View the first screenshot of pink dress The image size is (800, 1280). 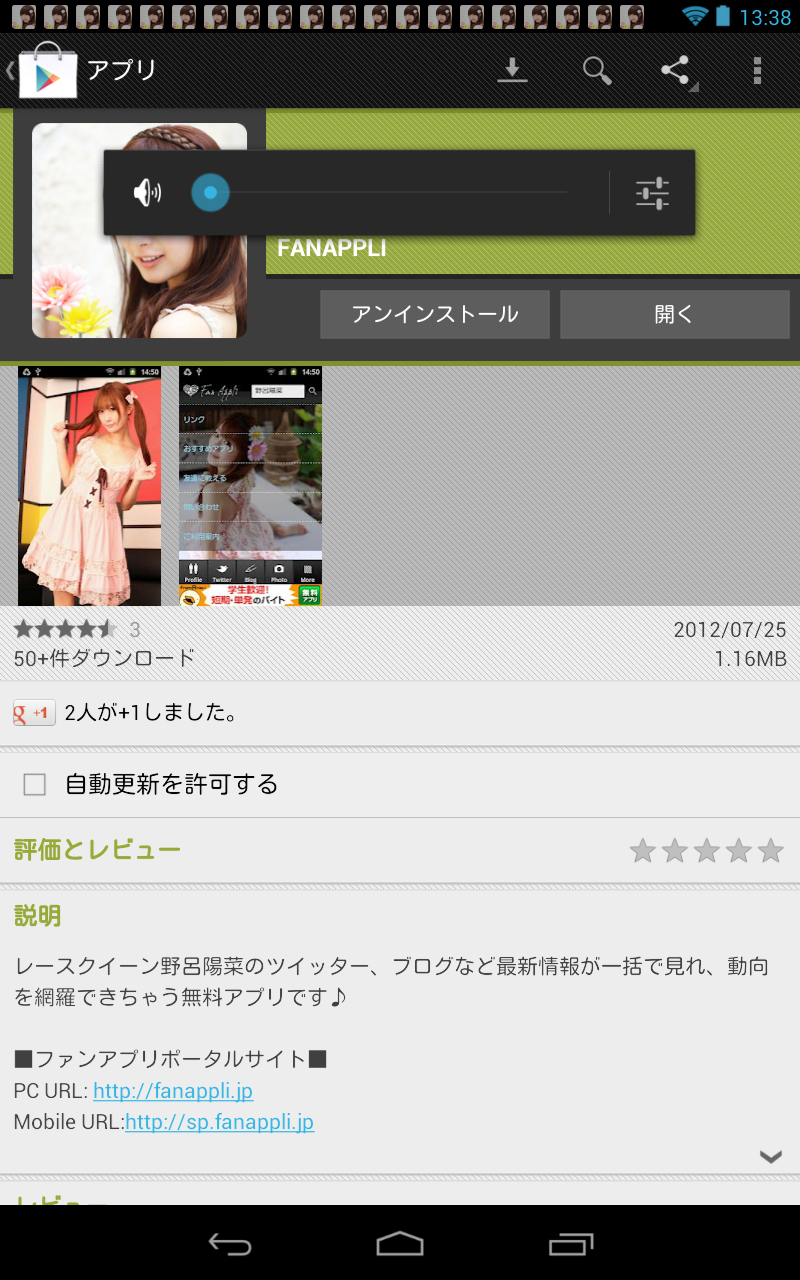coord(89,485)
